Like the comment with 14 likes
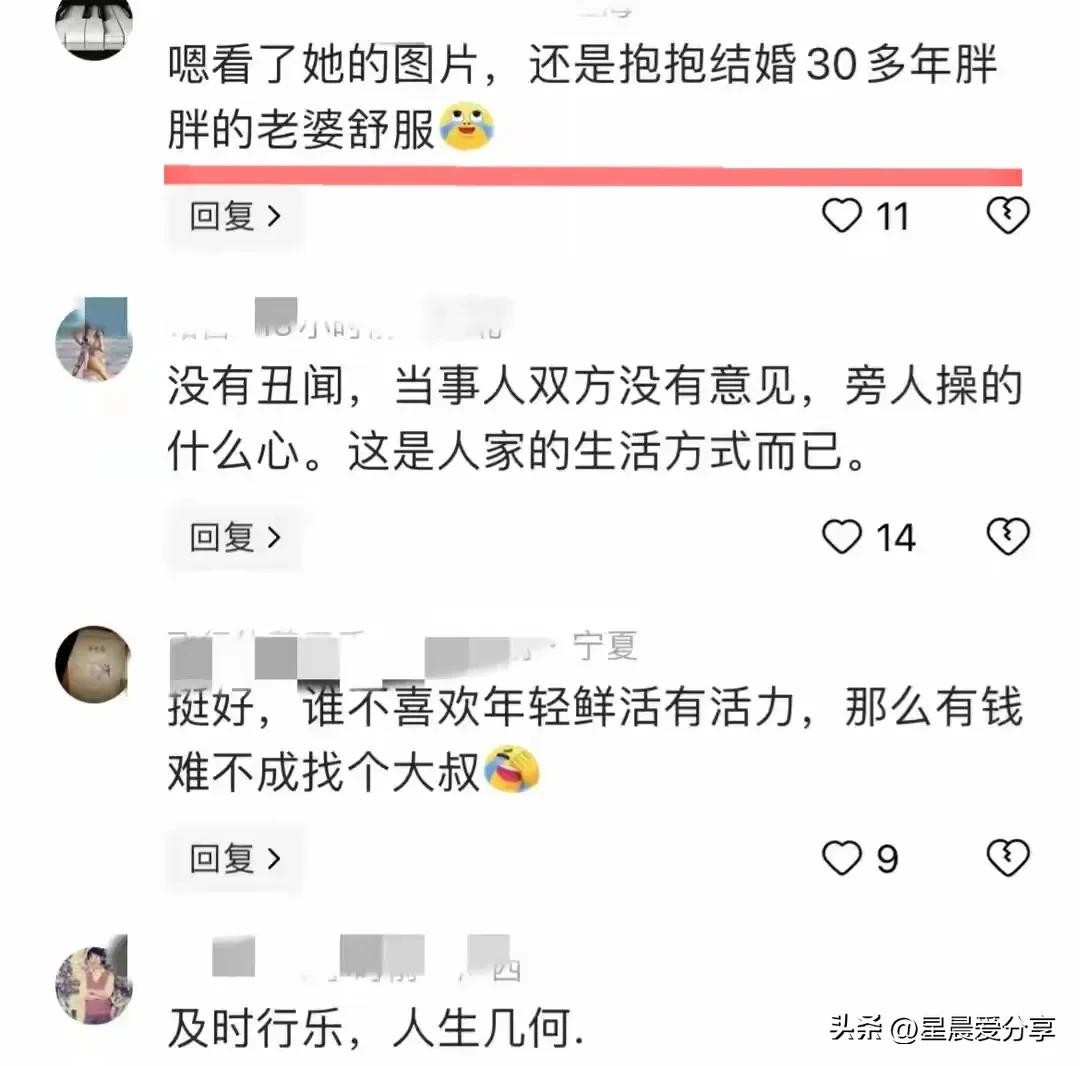 point(842,538)
